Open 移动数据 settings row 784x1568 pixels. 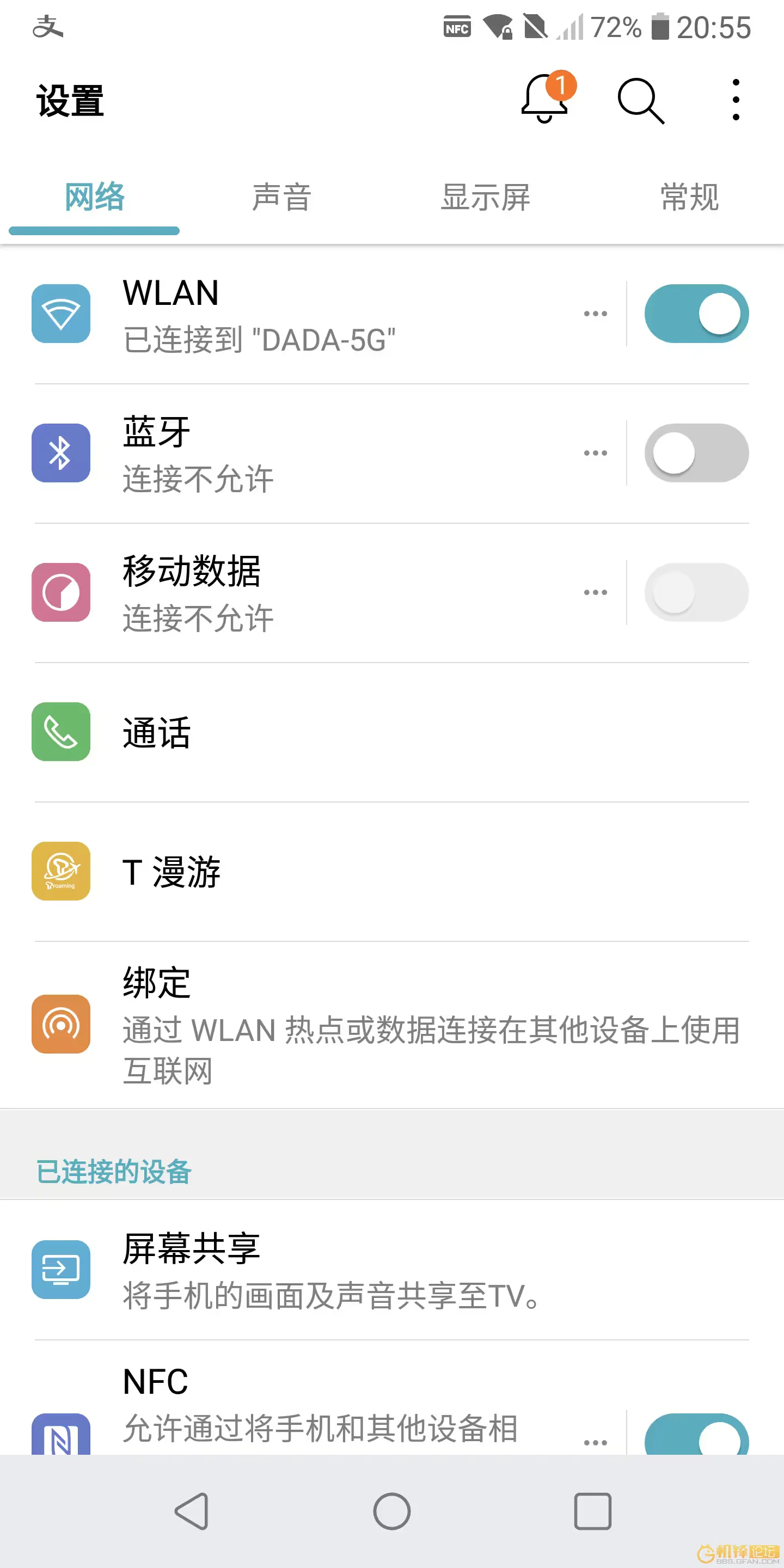click(304, 593)
